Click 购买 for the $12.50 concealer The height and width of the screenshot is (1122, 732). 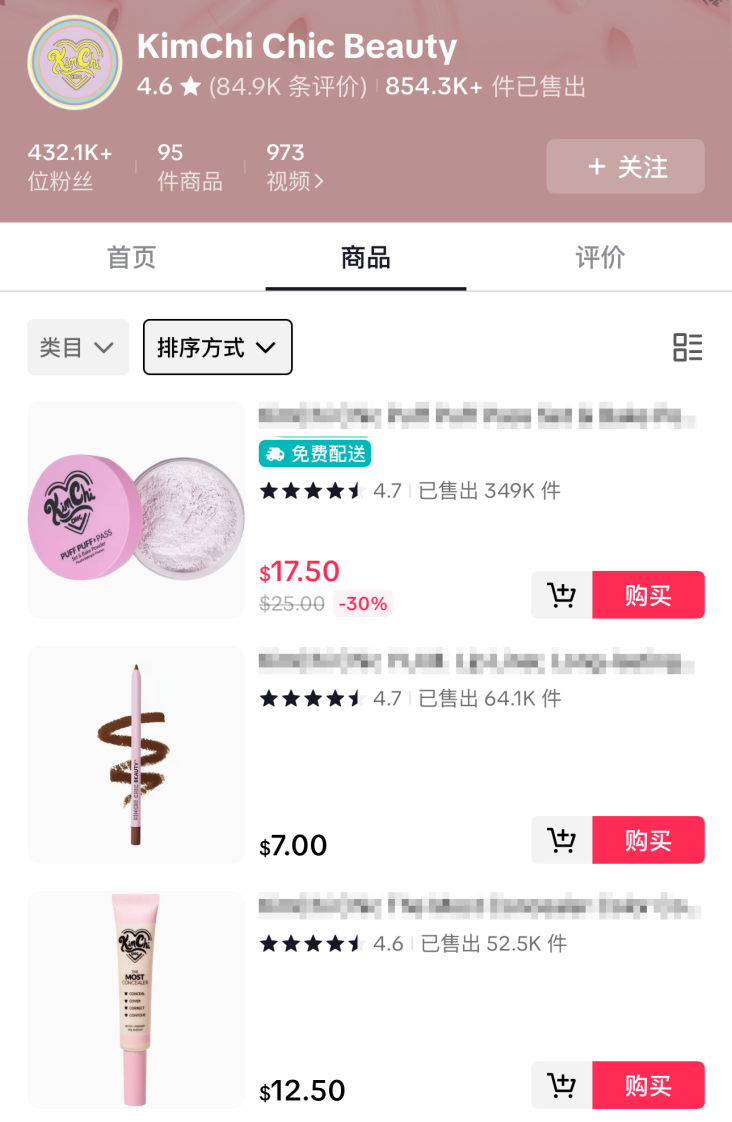click(x=648, y=1085)
